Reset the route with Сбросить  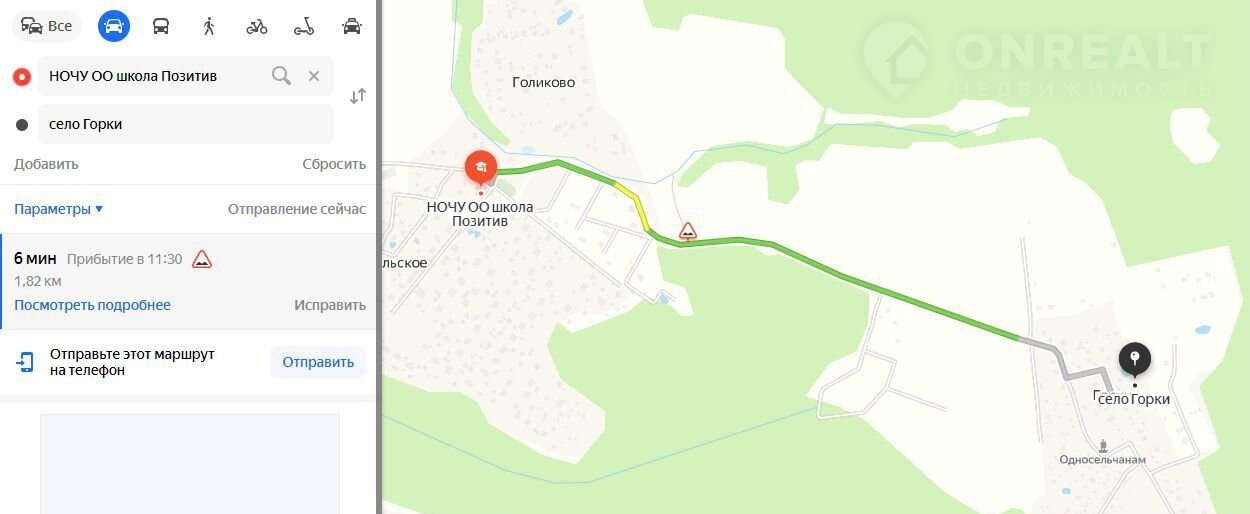click(x=334, y=164)
